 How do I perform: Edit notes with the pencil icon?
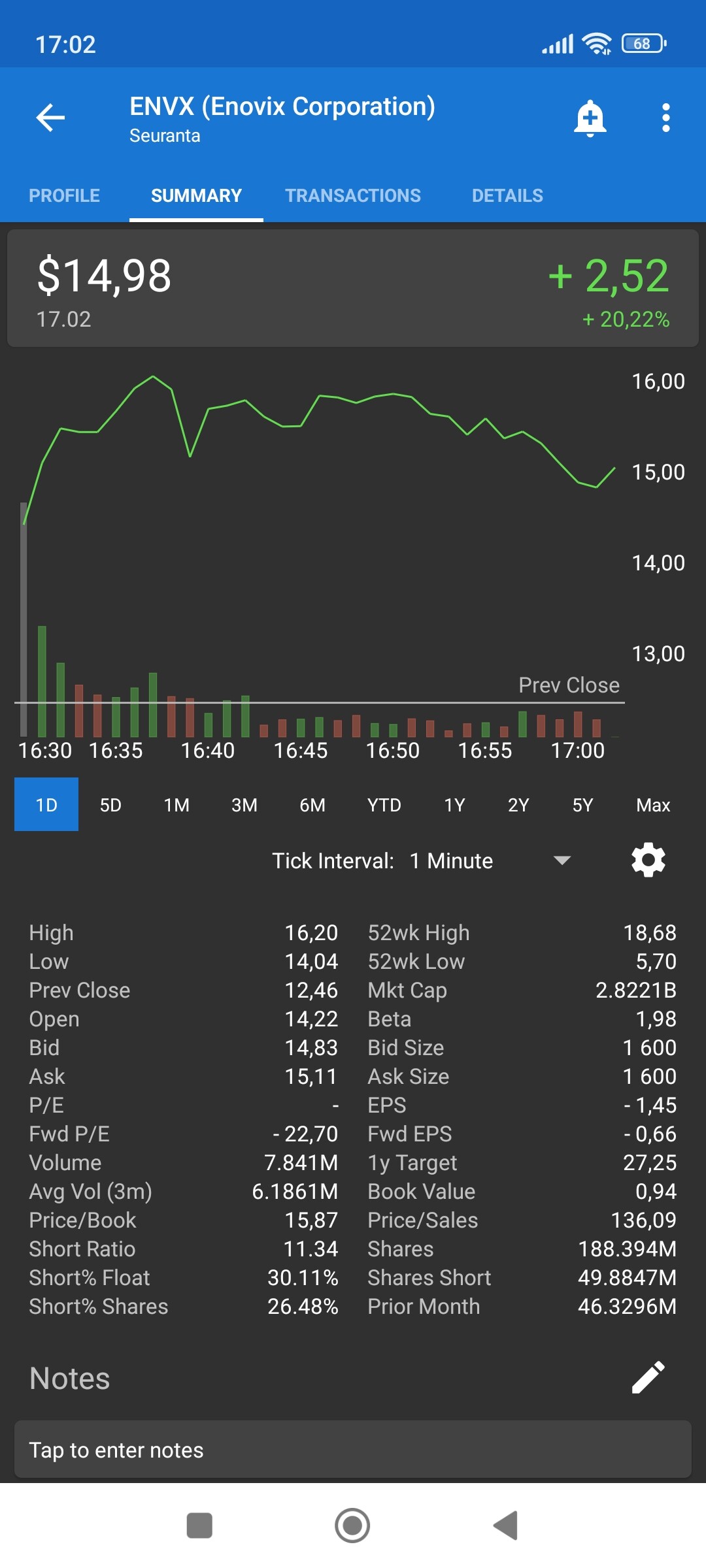tap(648, 1377)
